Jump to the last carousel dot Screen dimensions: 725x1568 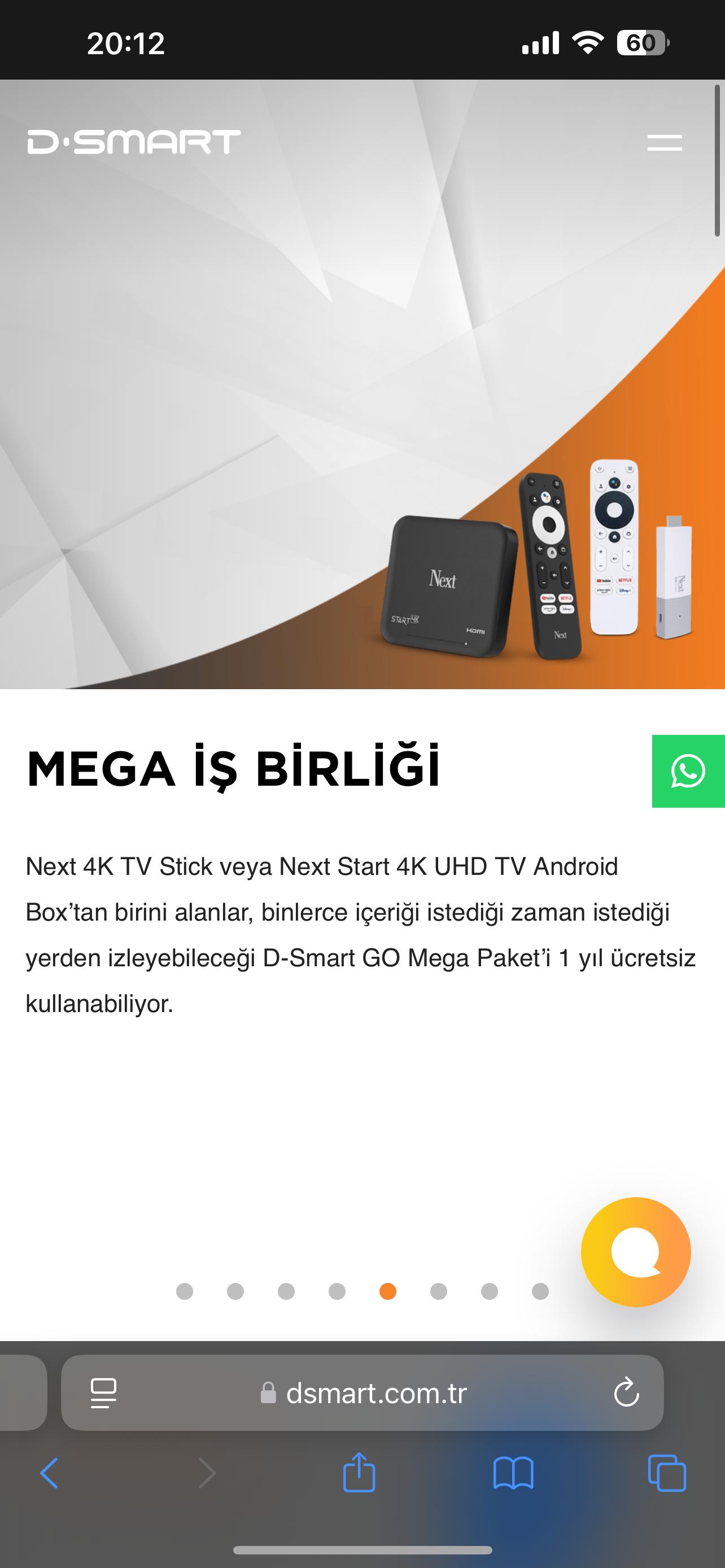tap(540, 1291)
